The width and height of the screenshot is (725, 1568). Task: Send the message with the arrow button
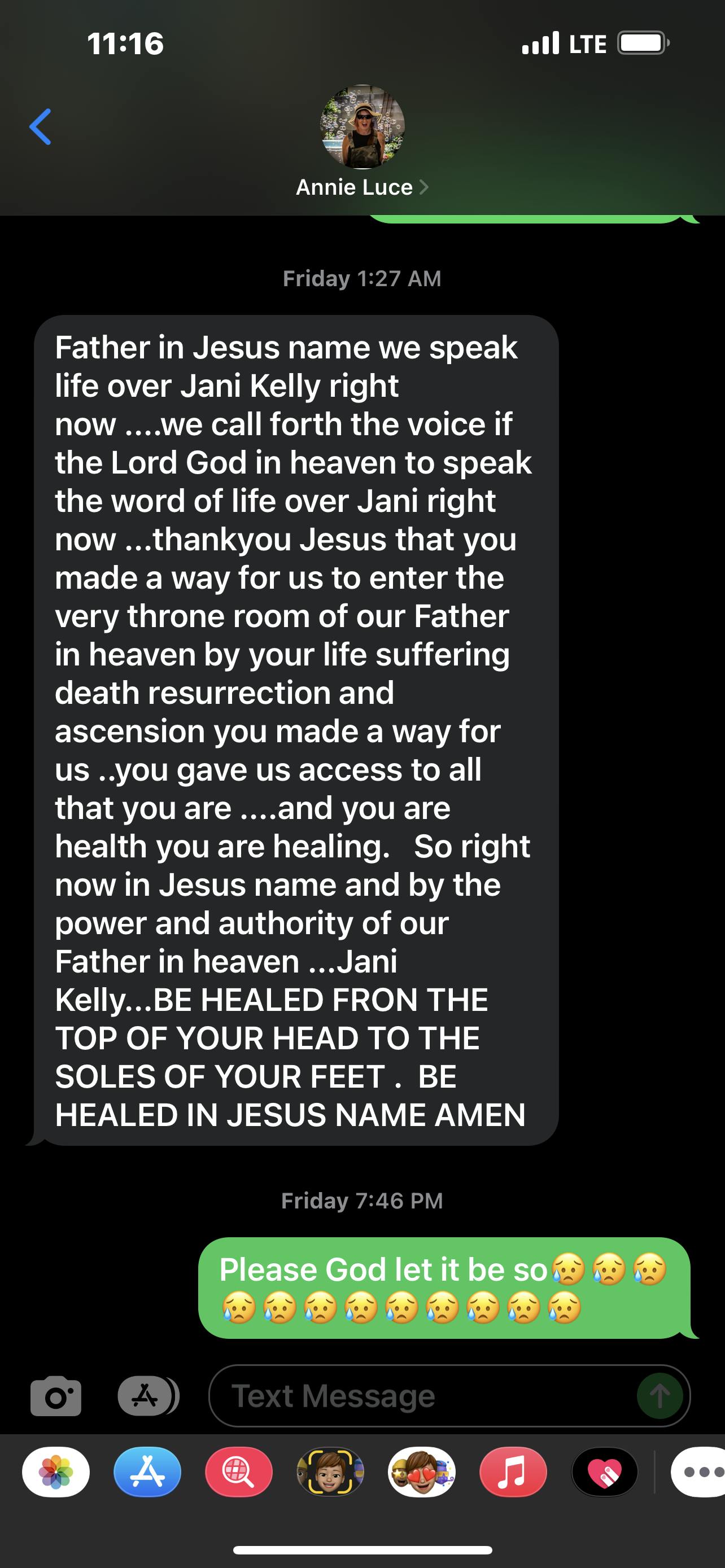(x=660, y=1396)
